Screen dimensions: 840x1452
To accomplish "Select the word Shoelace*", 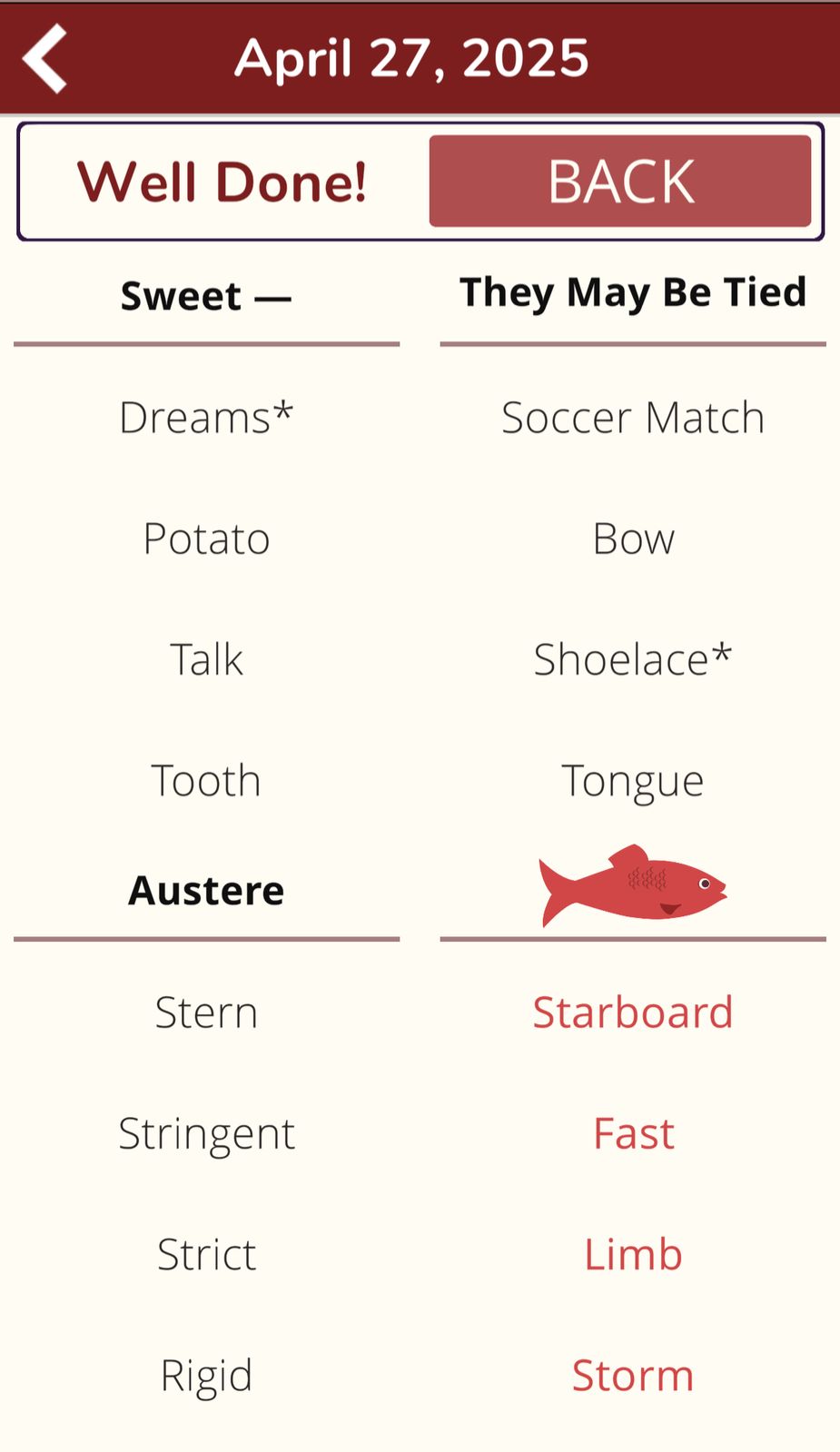I will pyautogui.click(x=633, y=658).
